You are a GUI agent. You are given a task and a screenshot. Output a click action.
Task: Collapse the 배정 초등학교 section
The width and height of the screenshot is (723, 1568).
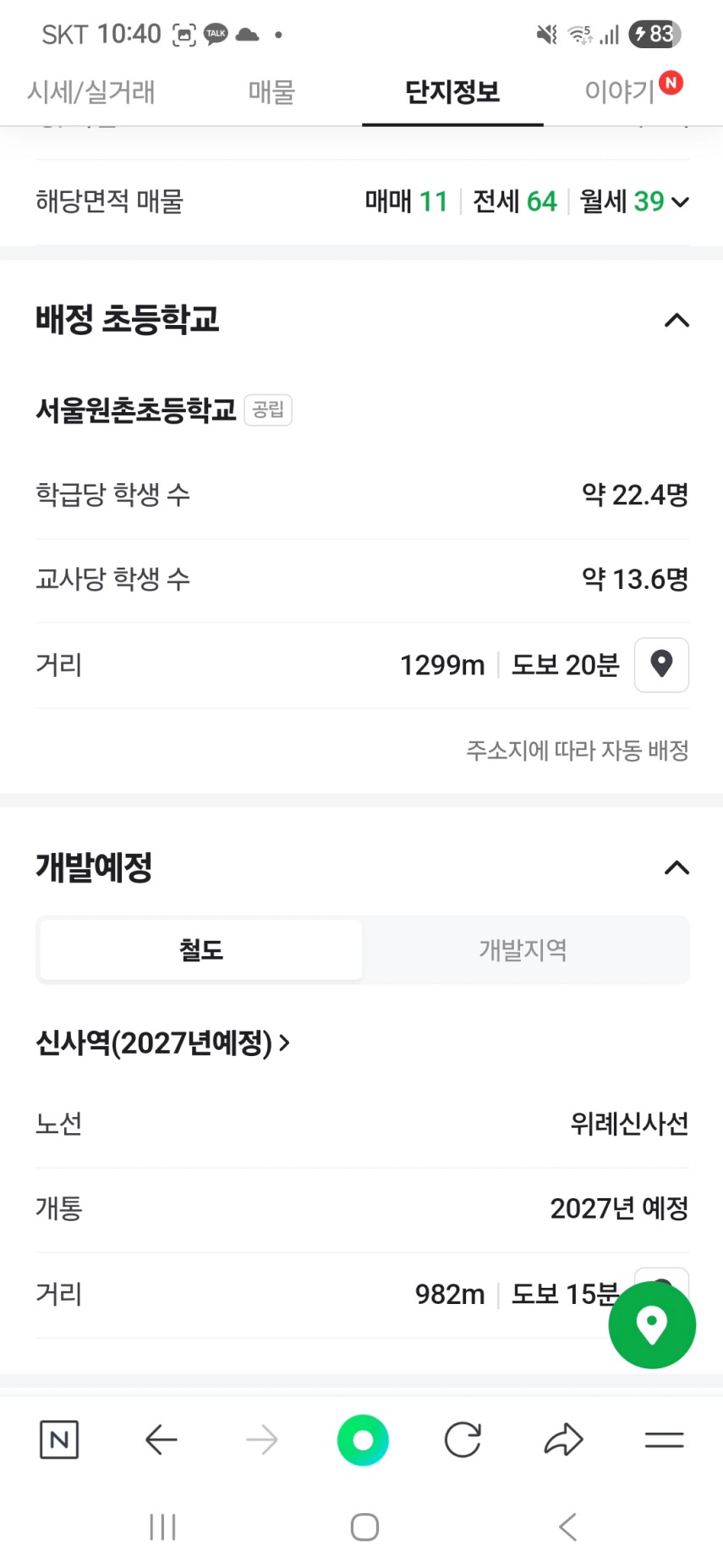click(677, 321)
